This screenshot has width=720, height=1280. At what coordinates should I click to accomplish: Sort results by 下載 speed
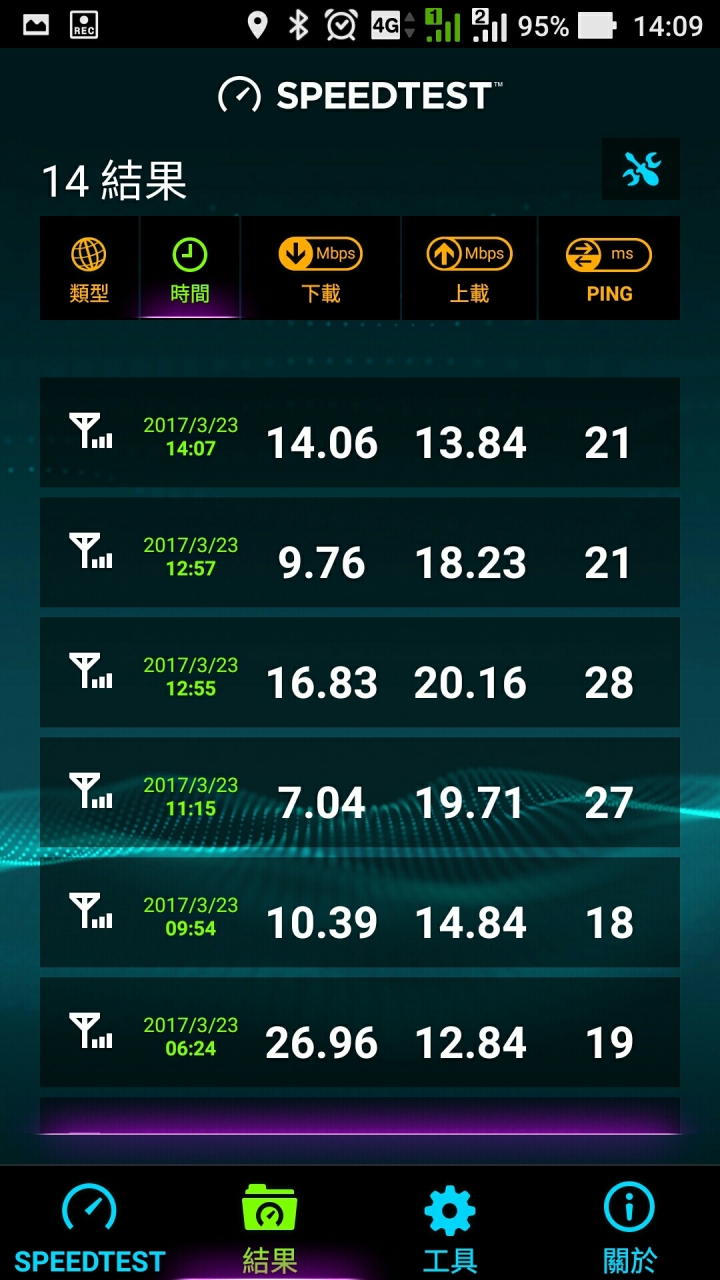pyautogui.click(x=321, y=268)
